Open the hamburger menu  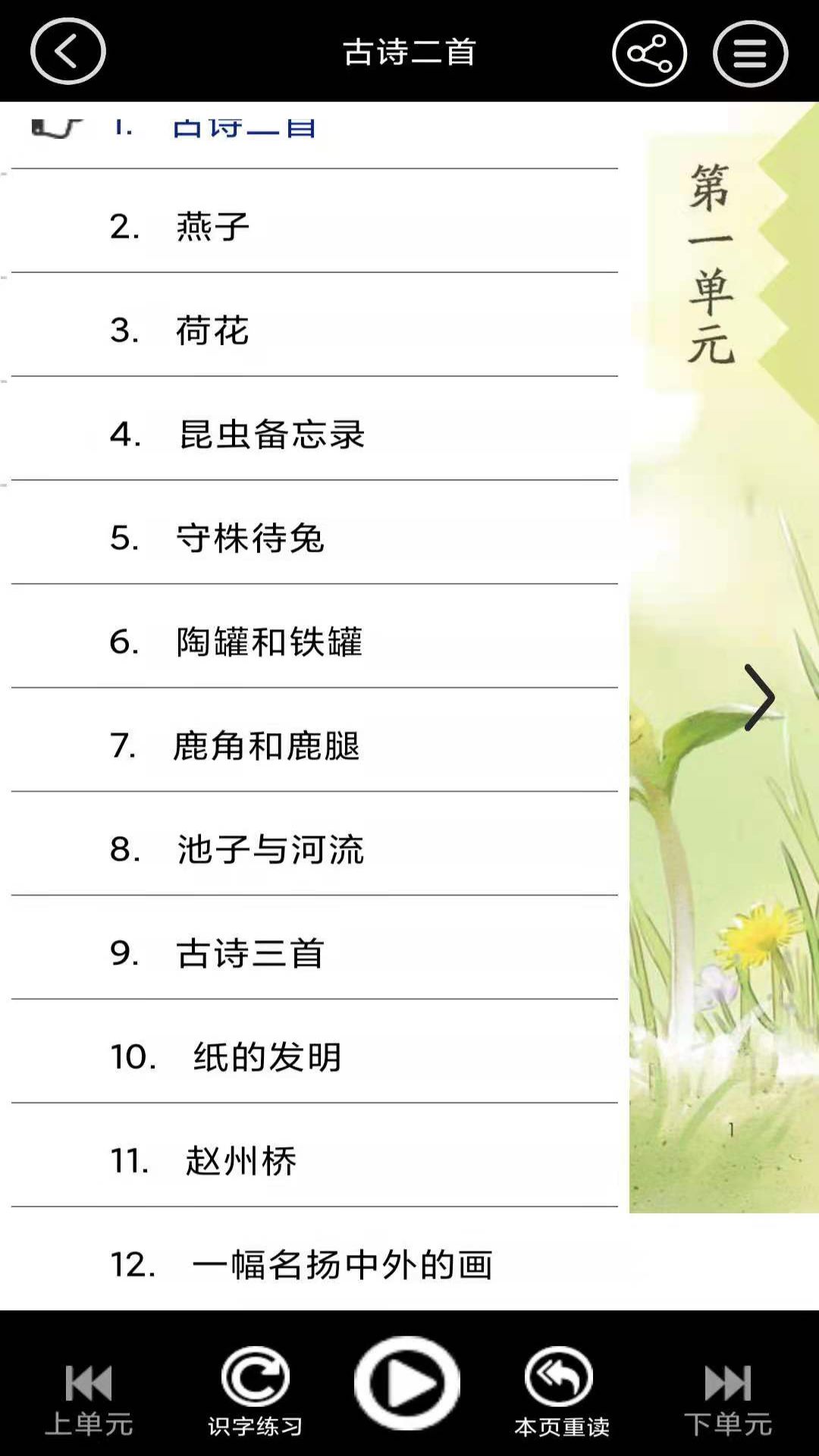coord(750,53)
